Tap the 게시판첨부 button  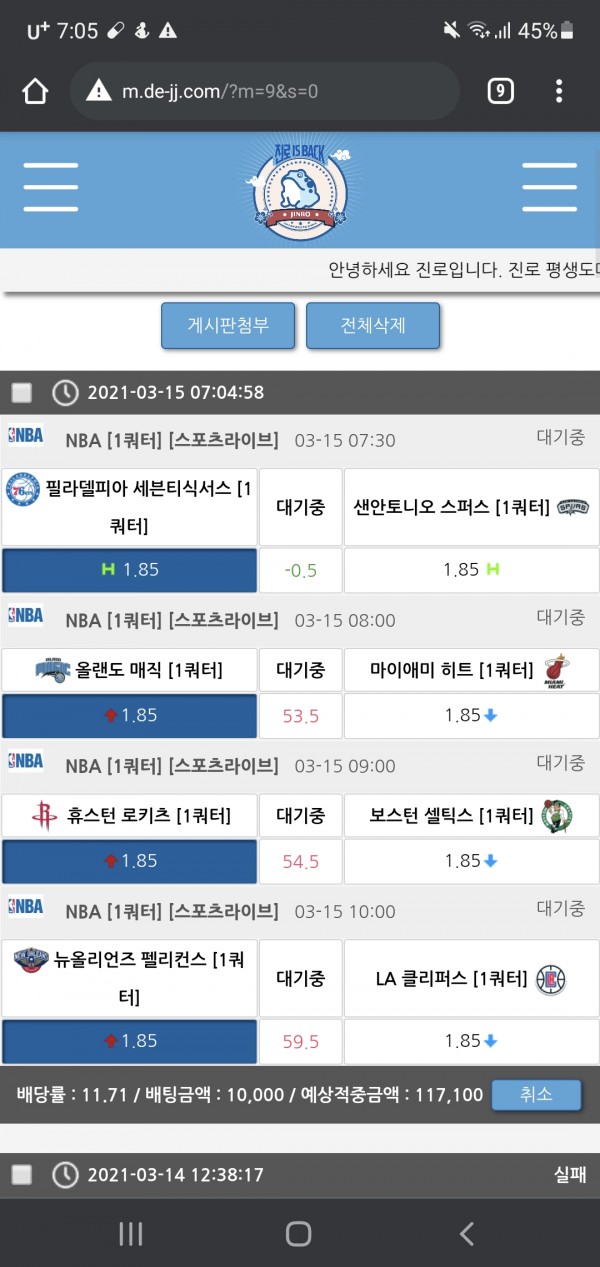228,326
